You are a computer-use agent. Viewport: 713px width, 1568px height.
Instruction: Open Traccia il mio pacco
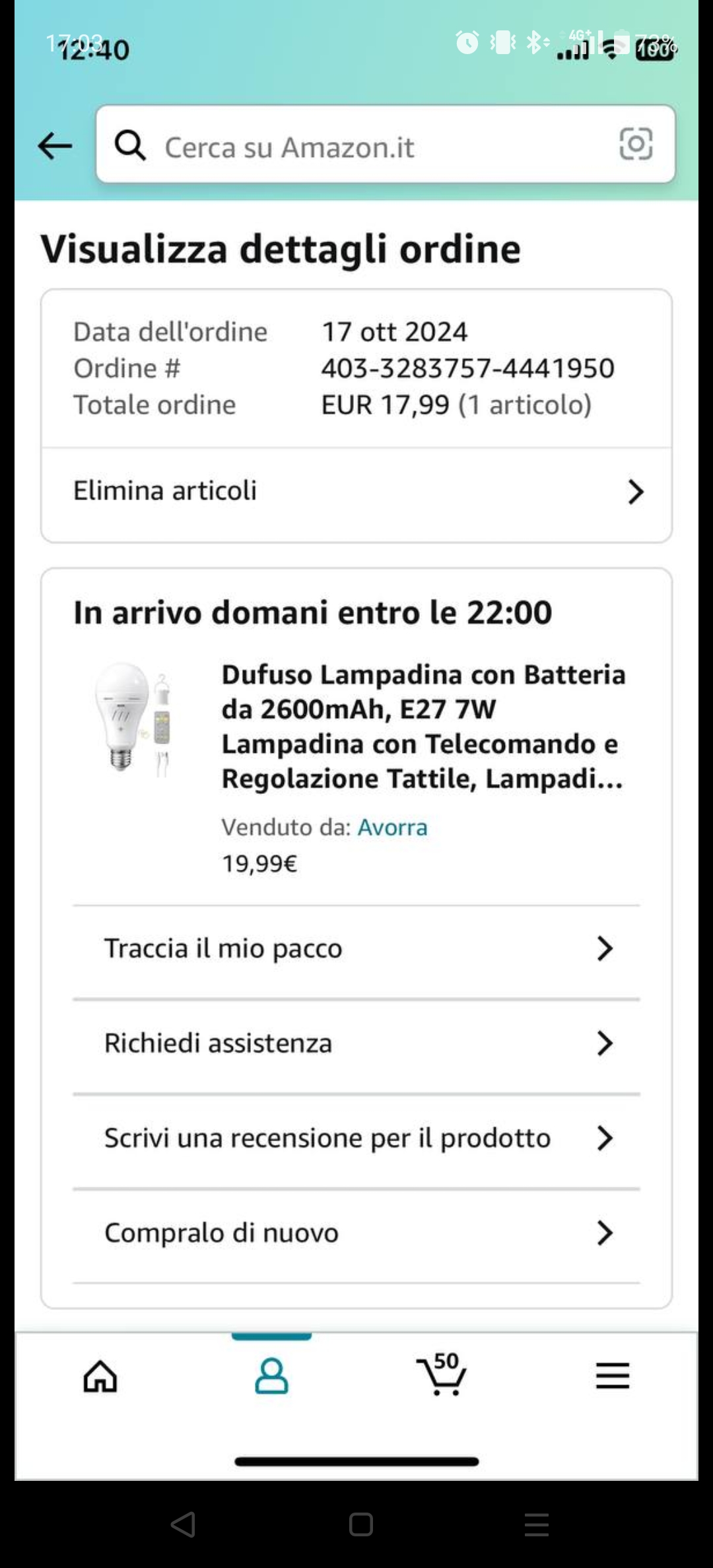tap(356, 949)
